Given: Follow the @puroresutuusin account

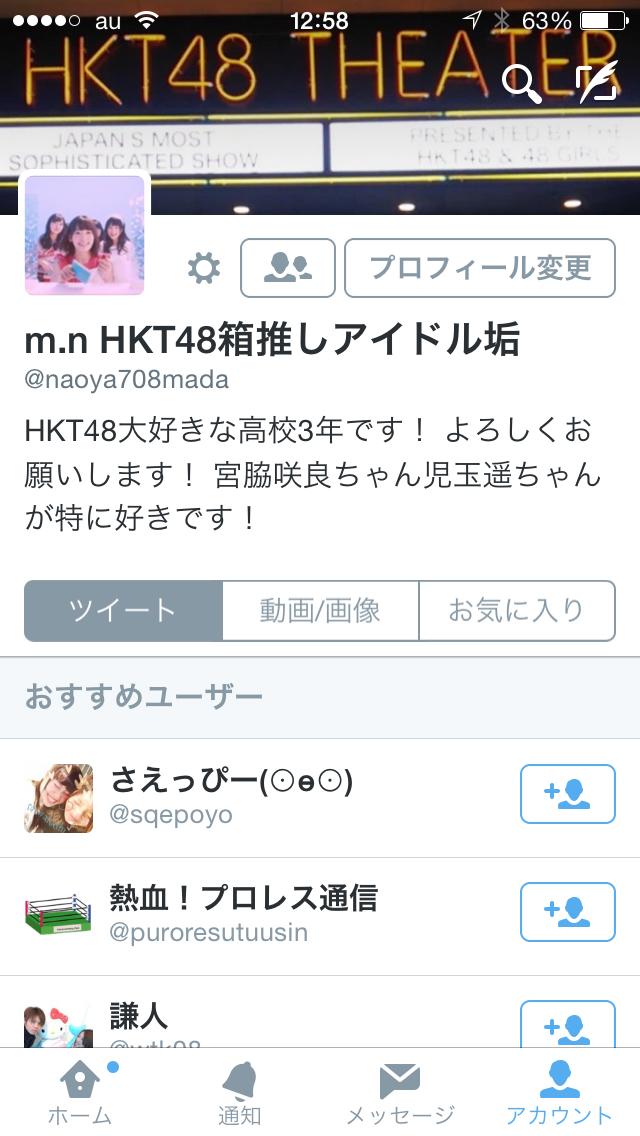Looking at the screenshot, I should coord(567,912).
